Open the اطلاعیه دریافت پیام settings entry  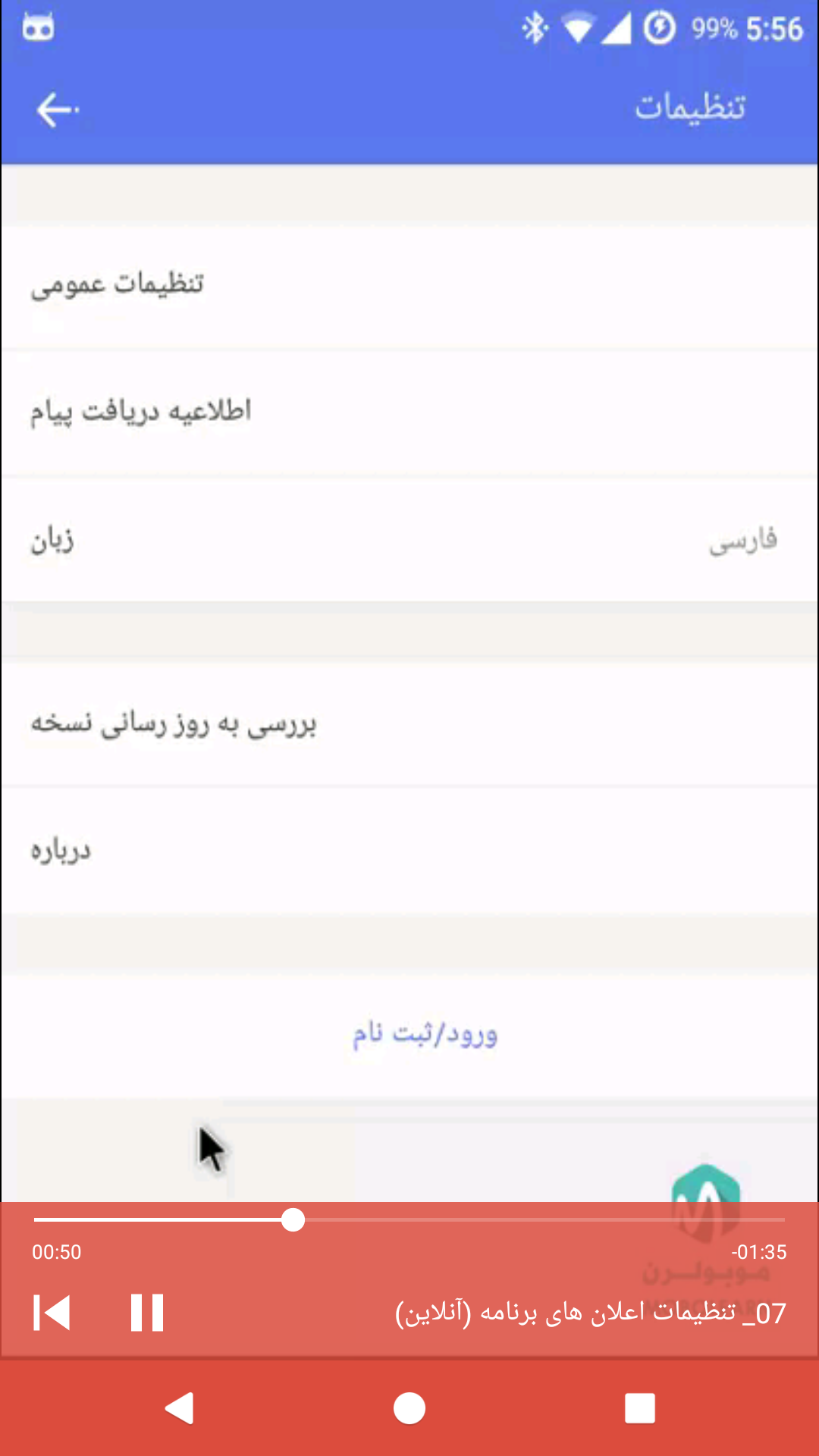click(409, 409)
